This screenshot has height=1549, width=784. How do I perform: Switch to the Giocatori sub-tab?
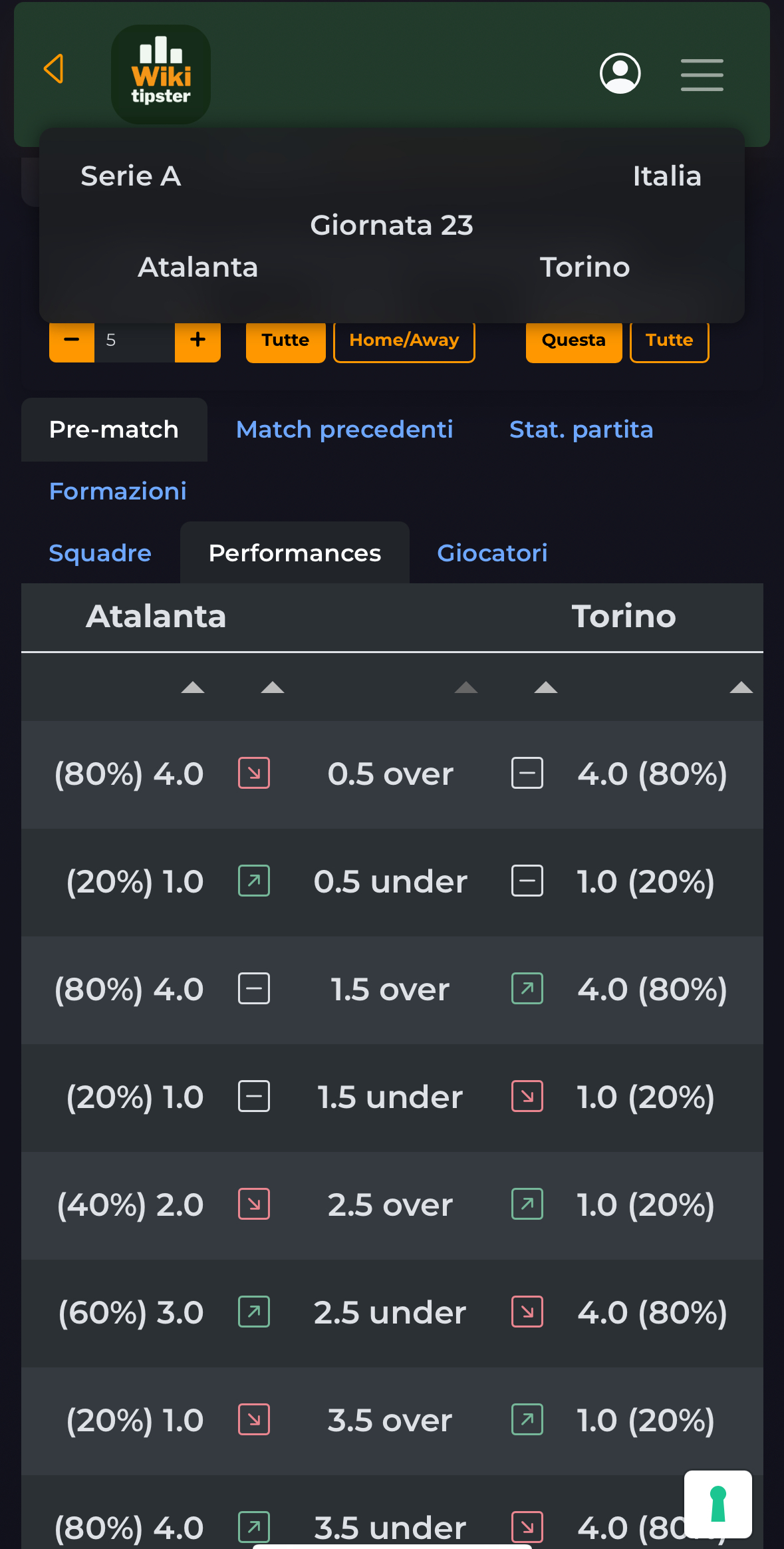492,553
